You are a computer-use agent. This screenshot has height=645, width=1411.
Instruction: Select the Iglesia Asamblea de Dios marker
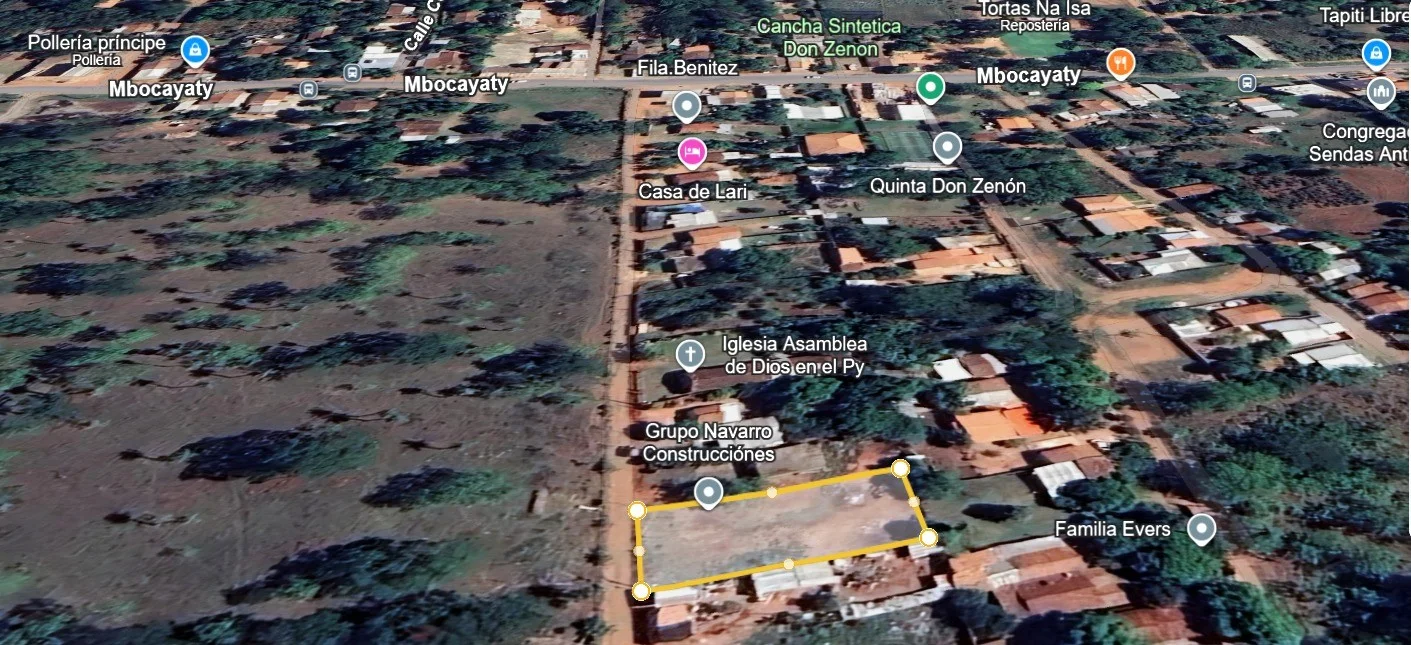click(690, 354)
